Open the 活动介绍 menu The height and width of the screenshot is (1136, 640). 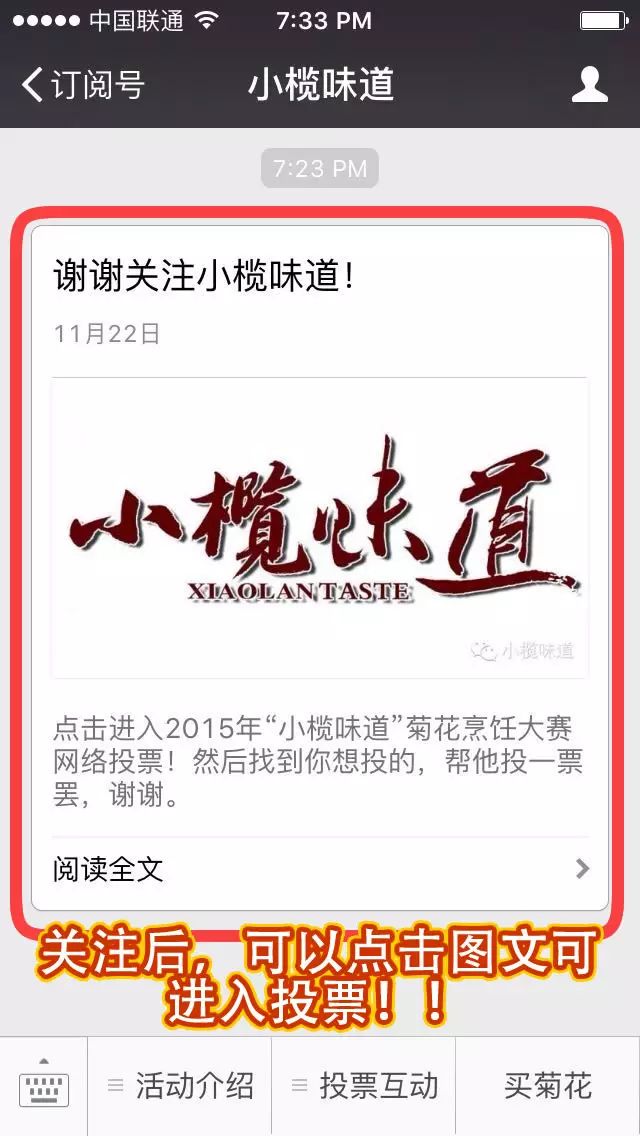tap(181, 1086)
